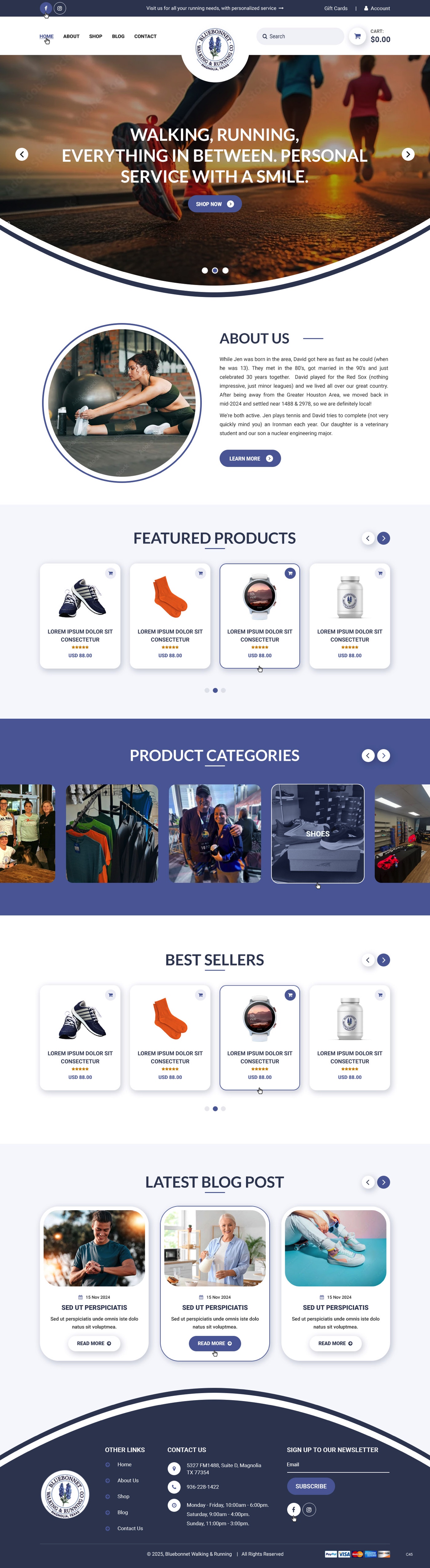
Task: Tap the SHOP NOW button on the banner
Action: [x=215, y=204]
